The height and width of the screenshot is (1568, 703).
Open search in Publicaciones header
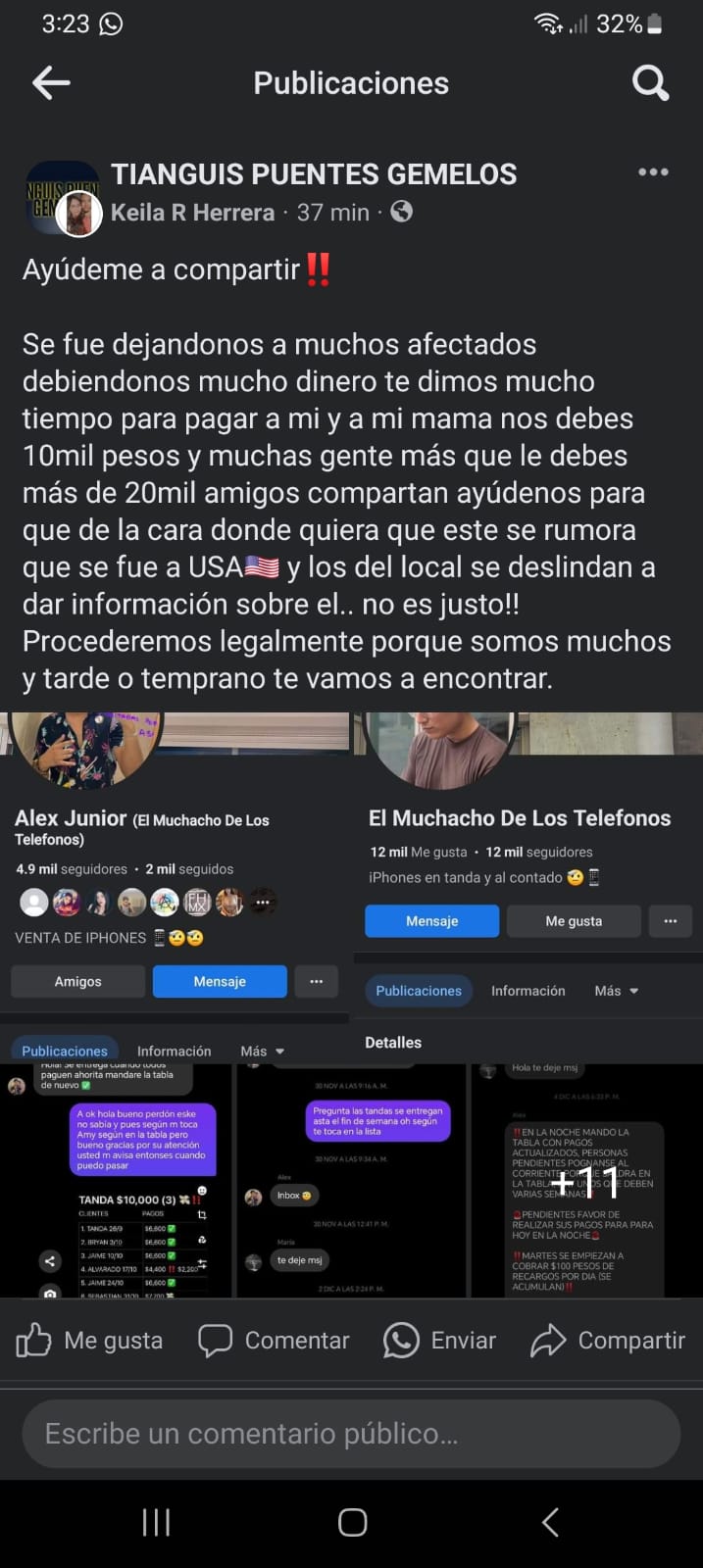point(650,83)
